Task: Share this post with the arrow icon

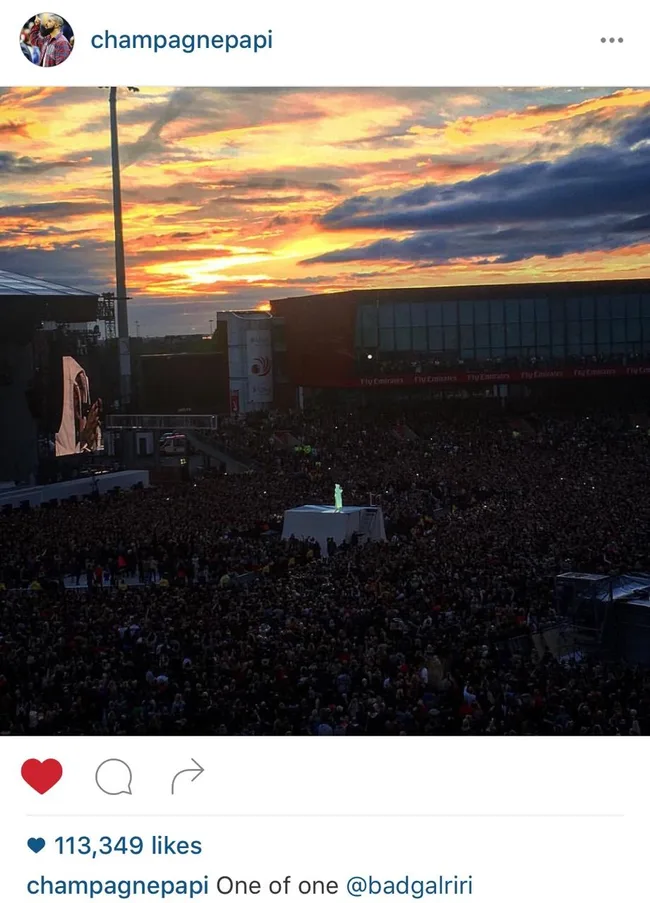Action: click(187, 775)
